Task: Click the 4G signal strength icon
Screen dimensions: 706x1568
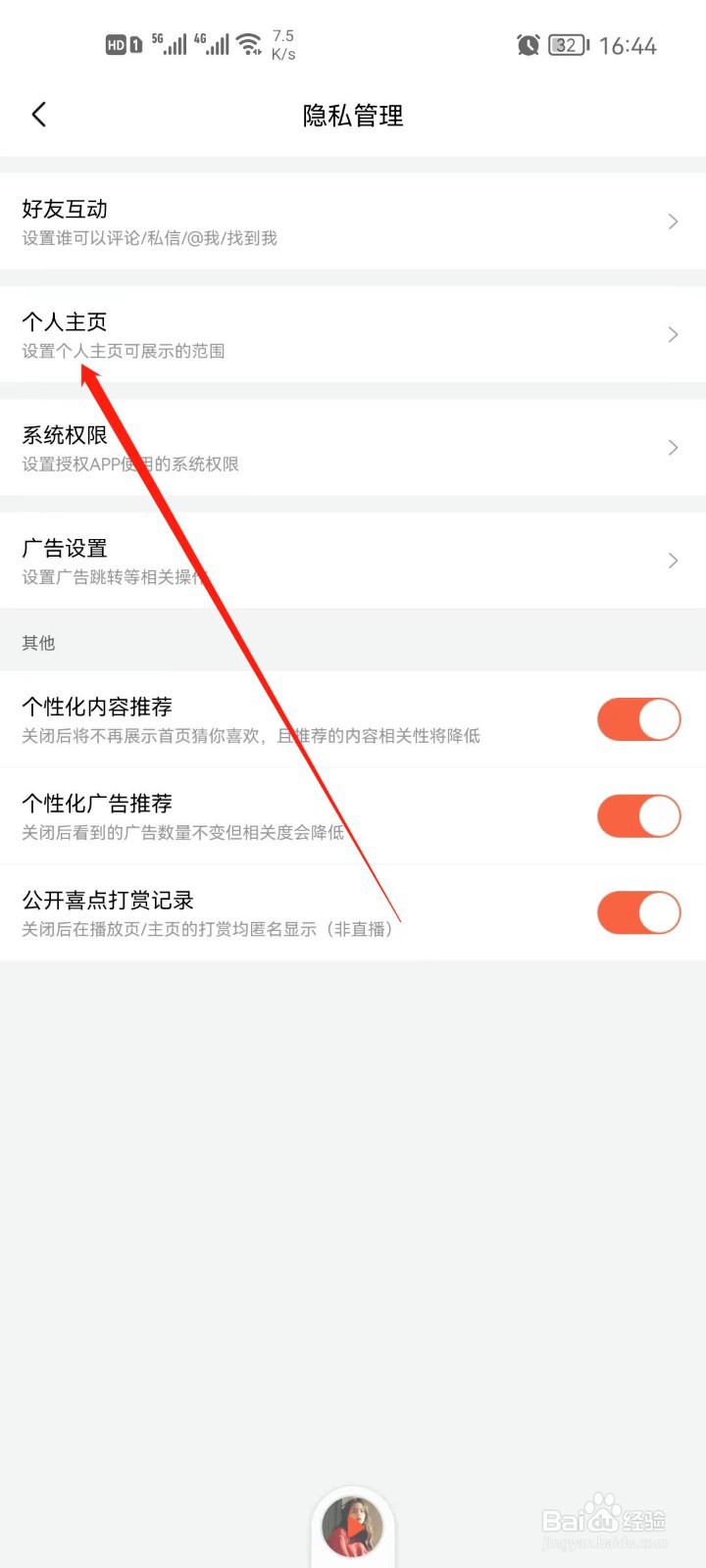Action: tap(215, 43)
